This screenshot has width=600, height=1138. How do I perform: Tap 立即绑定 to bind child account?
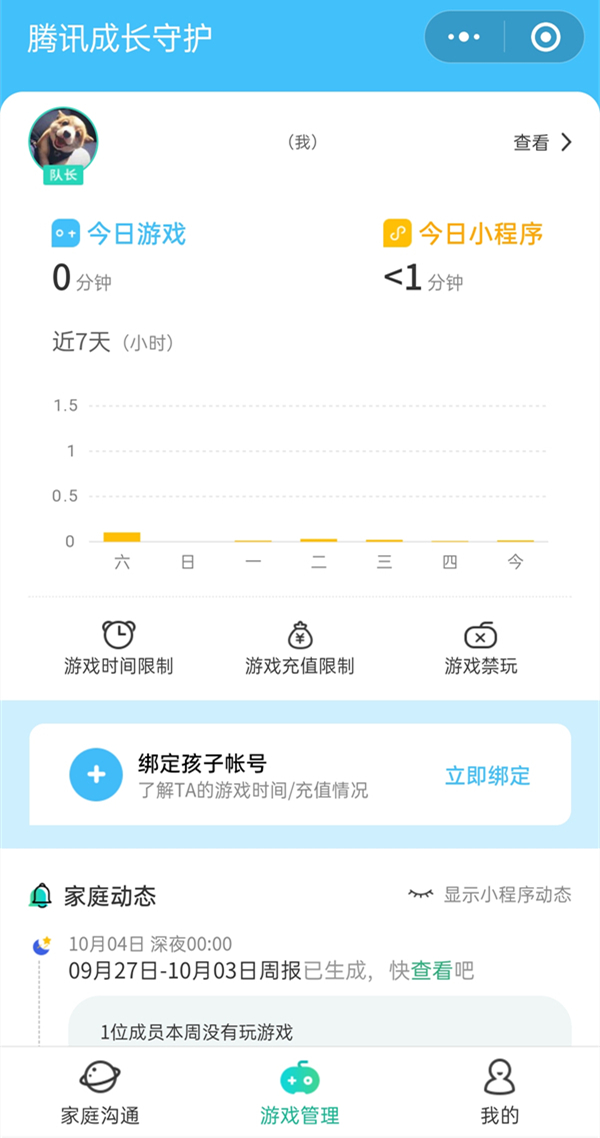point(487,775)
